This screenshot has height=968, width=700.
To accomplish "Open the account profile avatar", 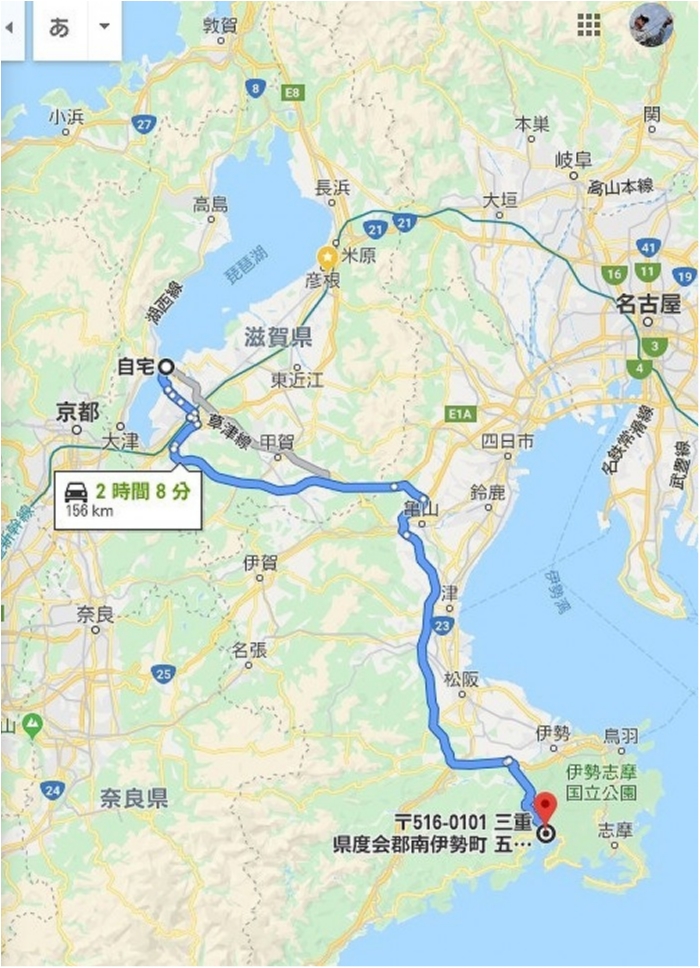I will pos(650,26).
